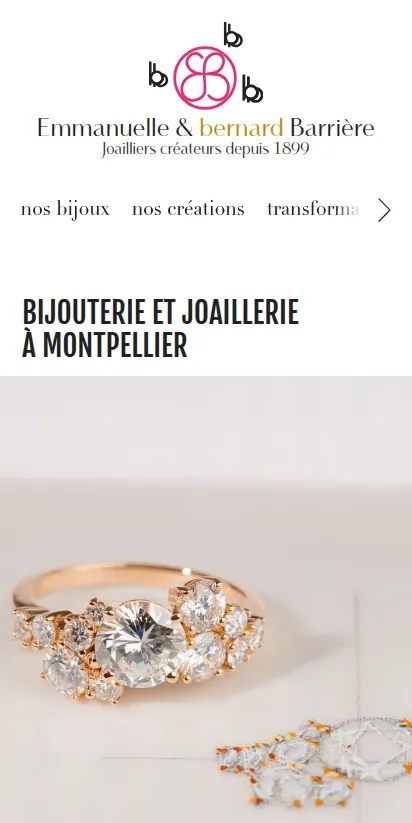The height and width of the screenshot is (823, 412).
Task: Tap the right arrow to reveal more menu items
Action: [384, 210]
